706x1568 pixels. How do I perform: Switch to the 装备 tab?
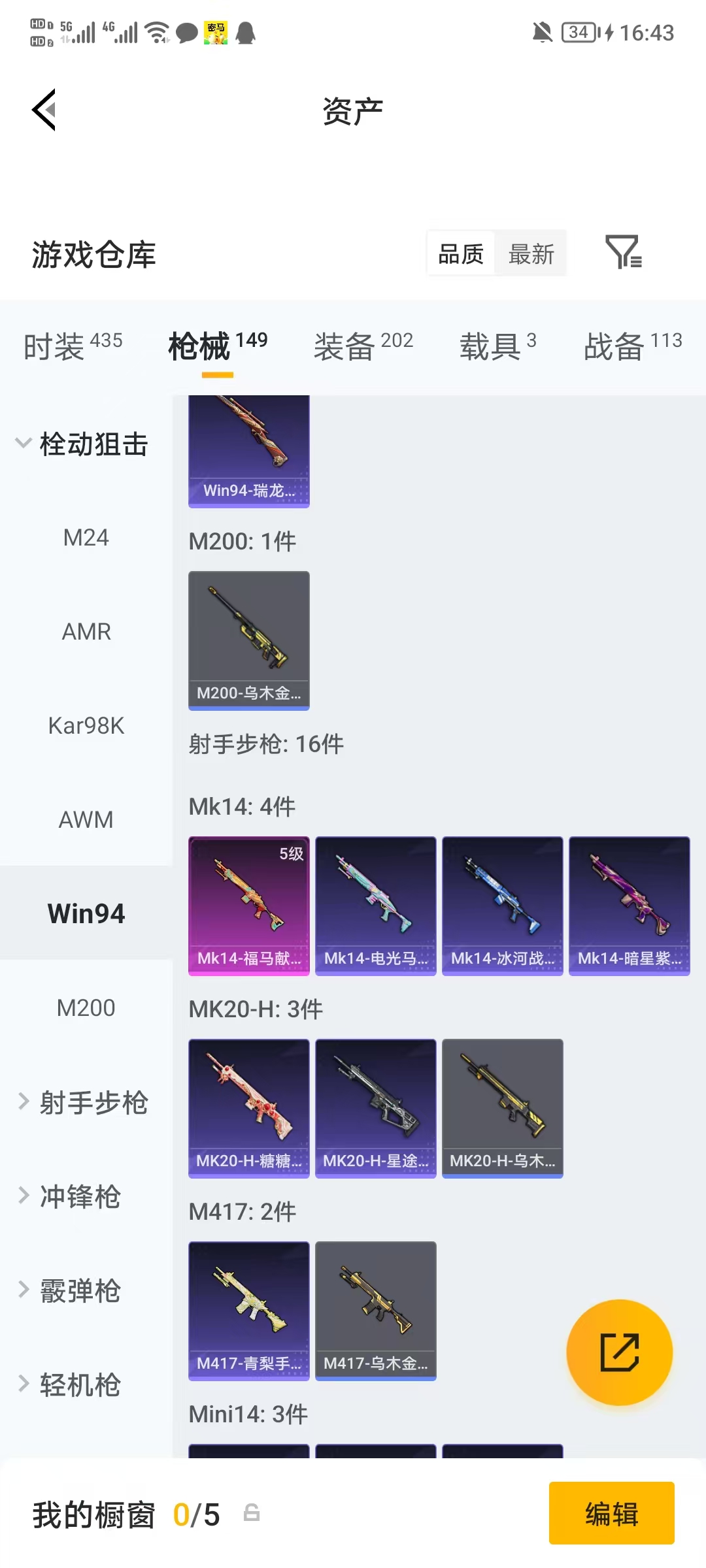click(x=363, y=346)
